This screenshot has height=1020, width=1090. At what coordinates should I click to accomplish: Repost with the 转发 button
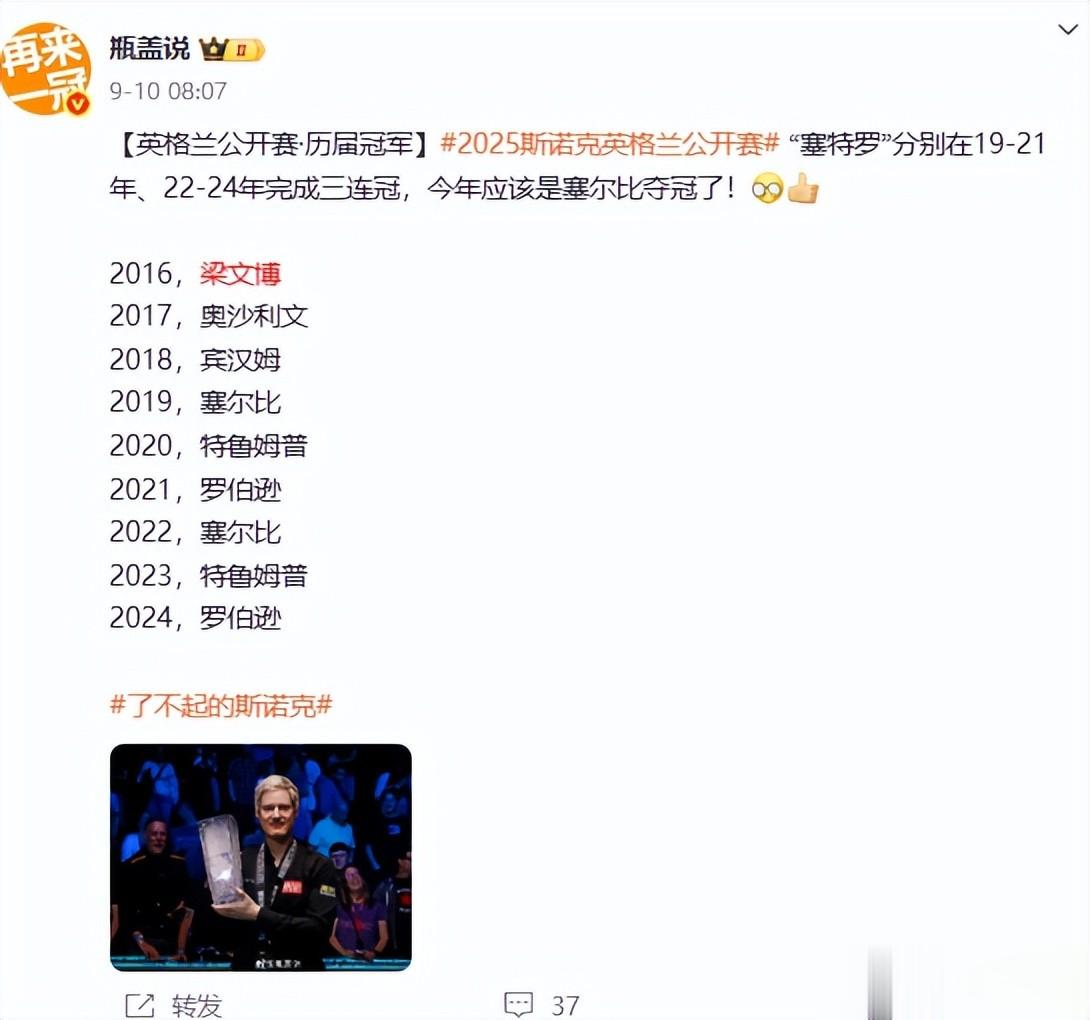point(175,1004)
